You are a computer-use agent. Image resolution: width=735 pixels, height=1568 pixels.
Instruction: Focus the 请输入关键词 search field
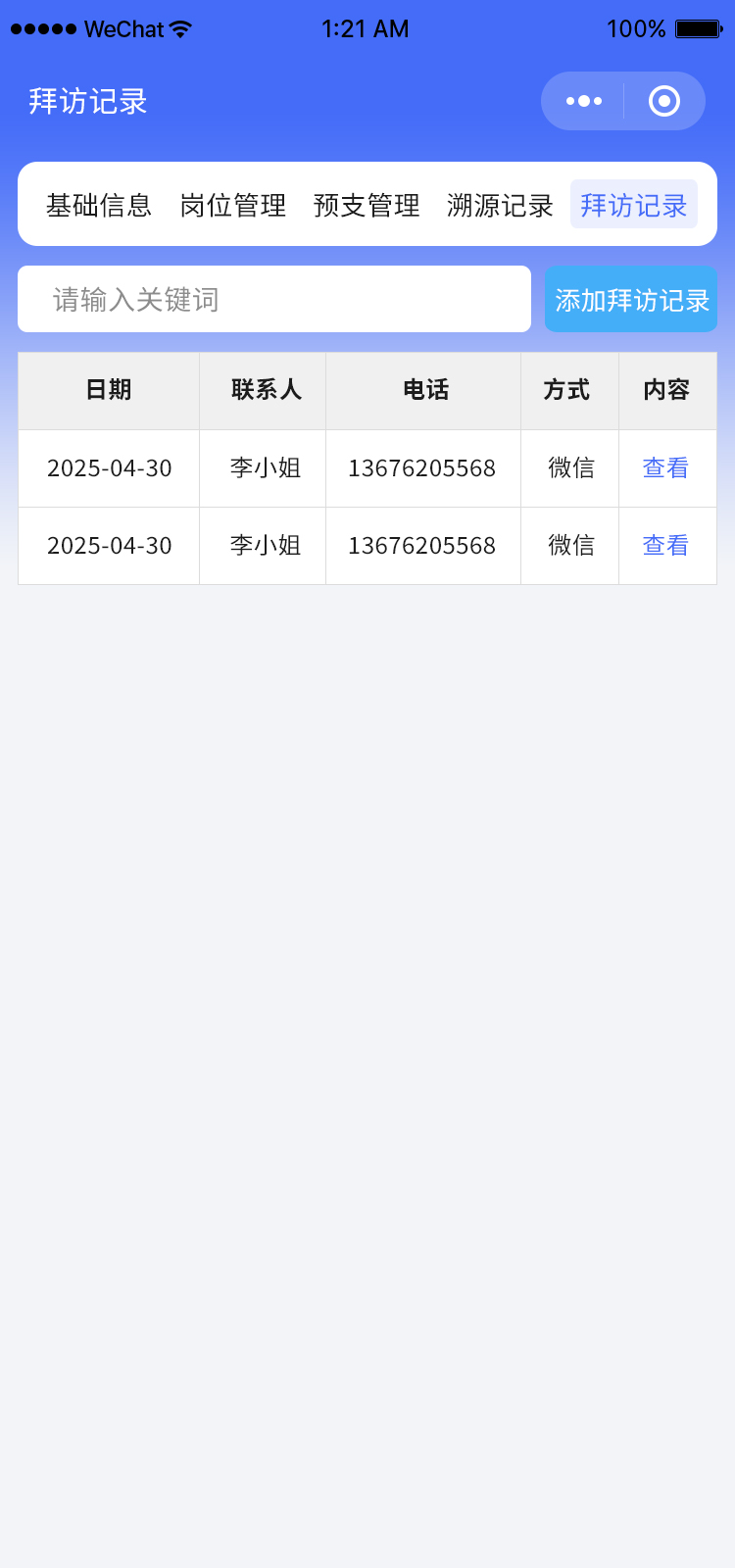[x=274, y=299]
